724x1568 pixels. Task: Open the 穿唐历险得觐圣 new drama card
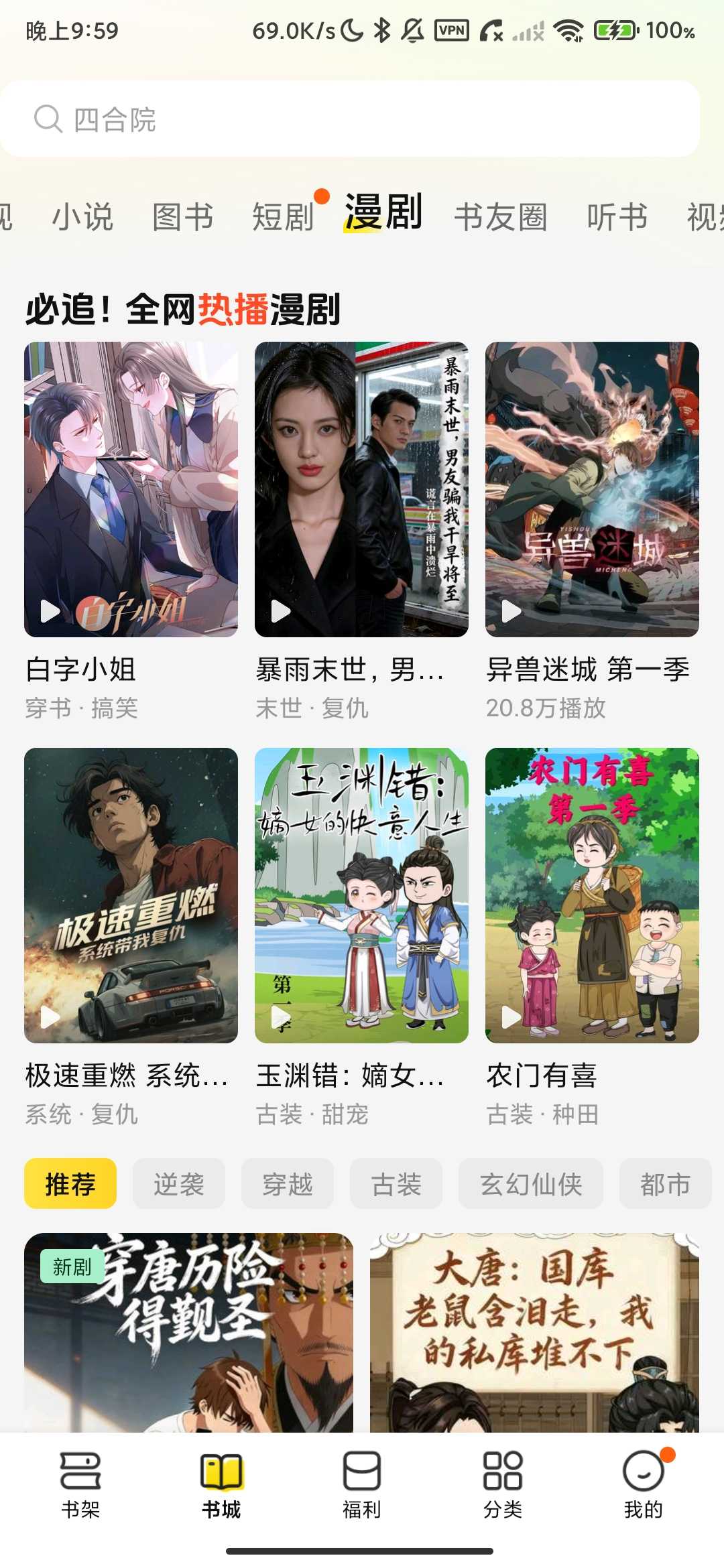click(x=188, y=1332)
